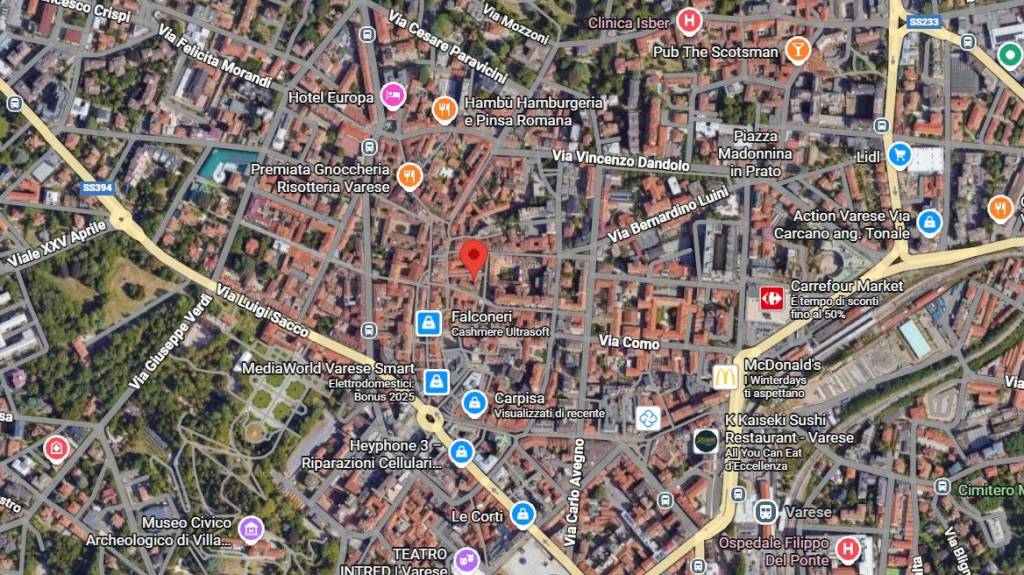Tap the red dropped location pin

tap(474, 257)
